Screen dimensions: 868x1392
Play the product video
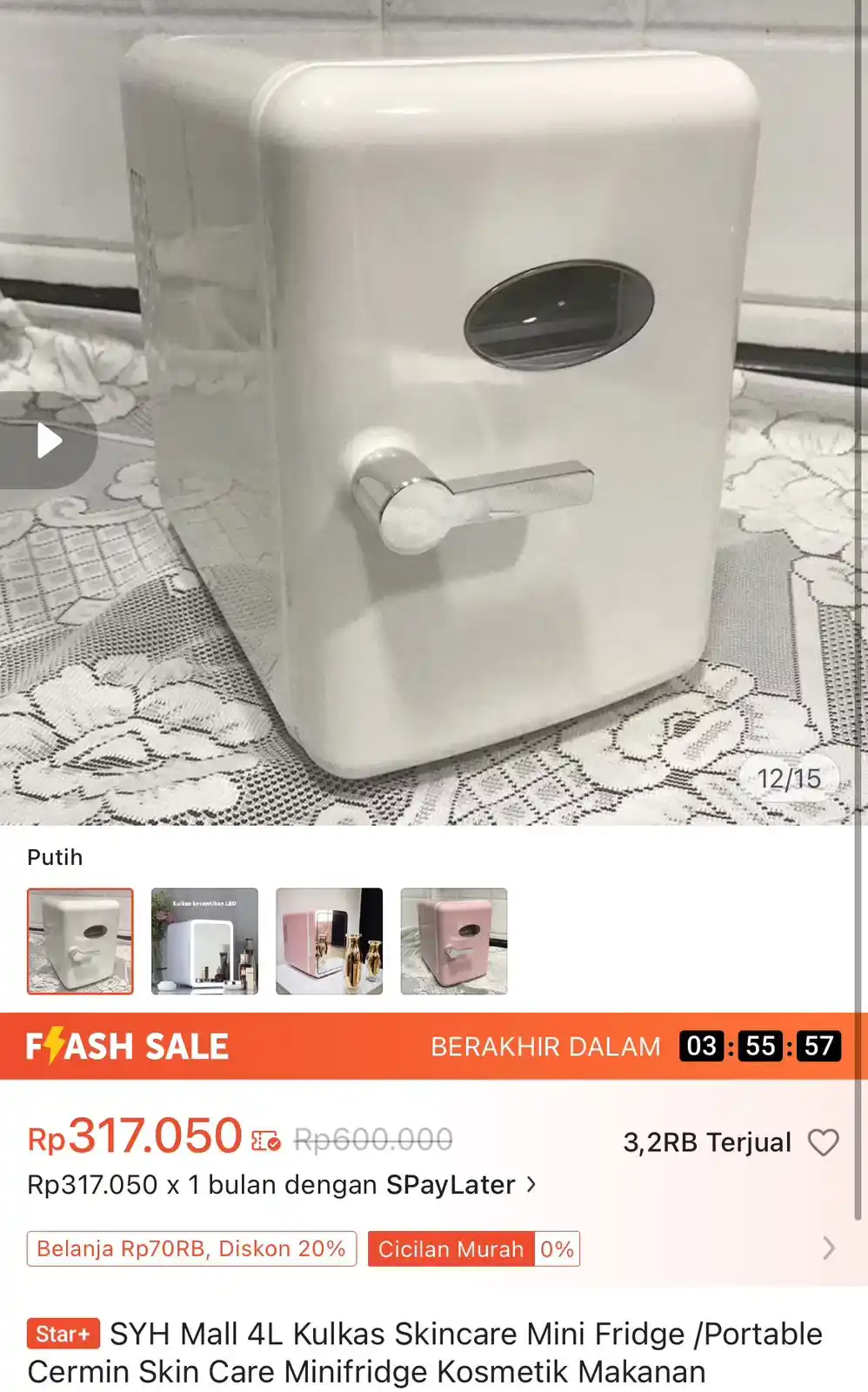tap(49, 441)
